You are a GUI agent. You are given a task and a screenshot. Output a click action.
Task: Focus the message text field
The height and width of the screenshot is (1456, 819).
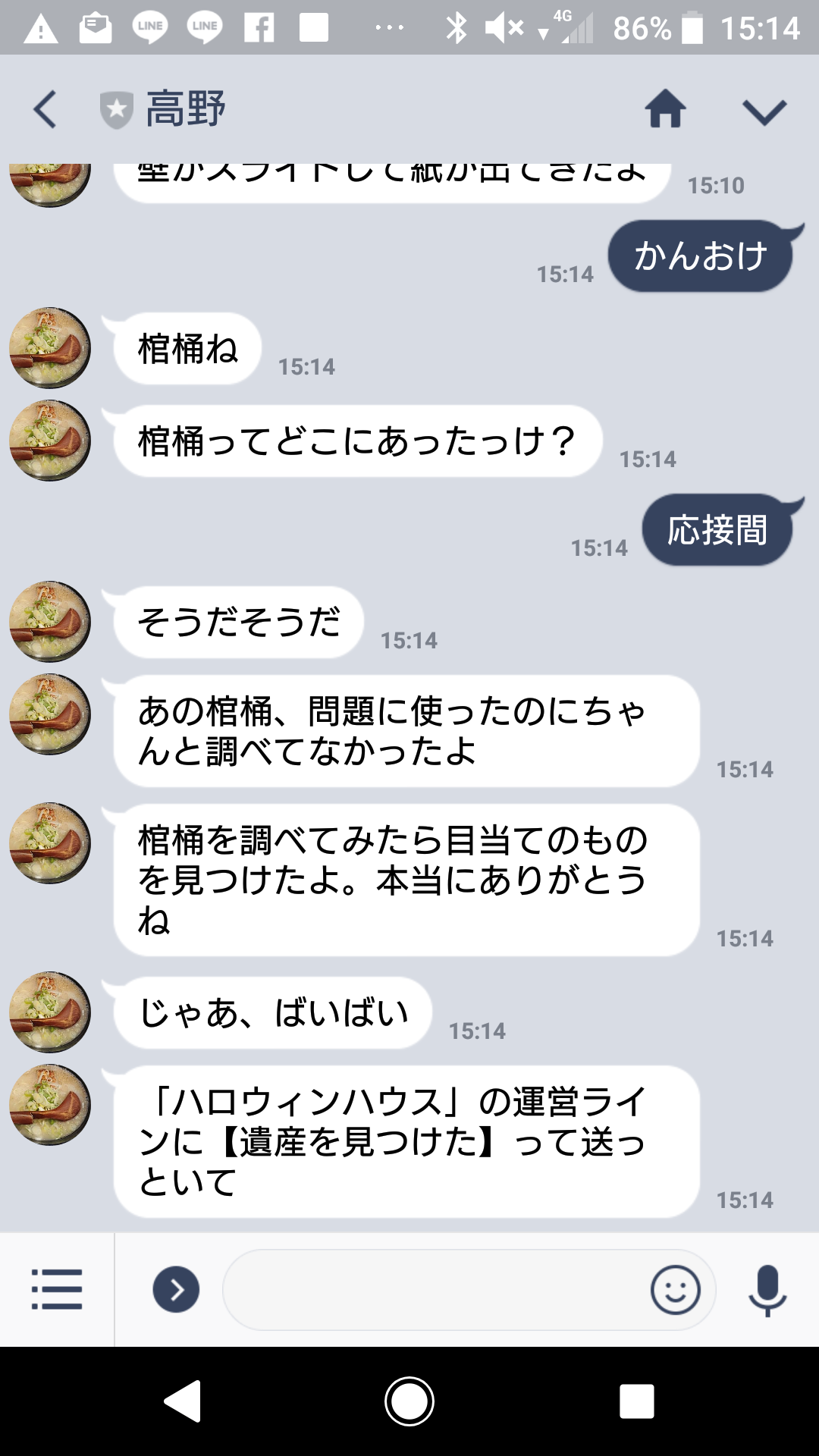click(432, 1289)
